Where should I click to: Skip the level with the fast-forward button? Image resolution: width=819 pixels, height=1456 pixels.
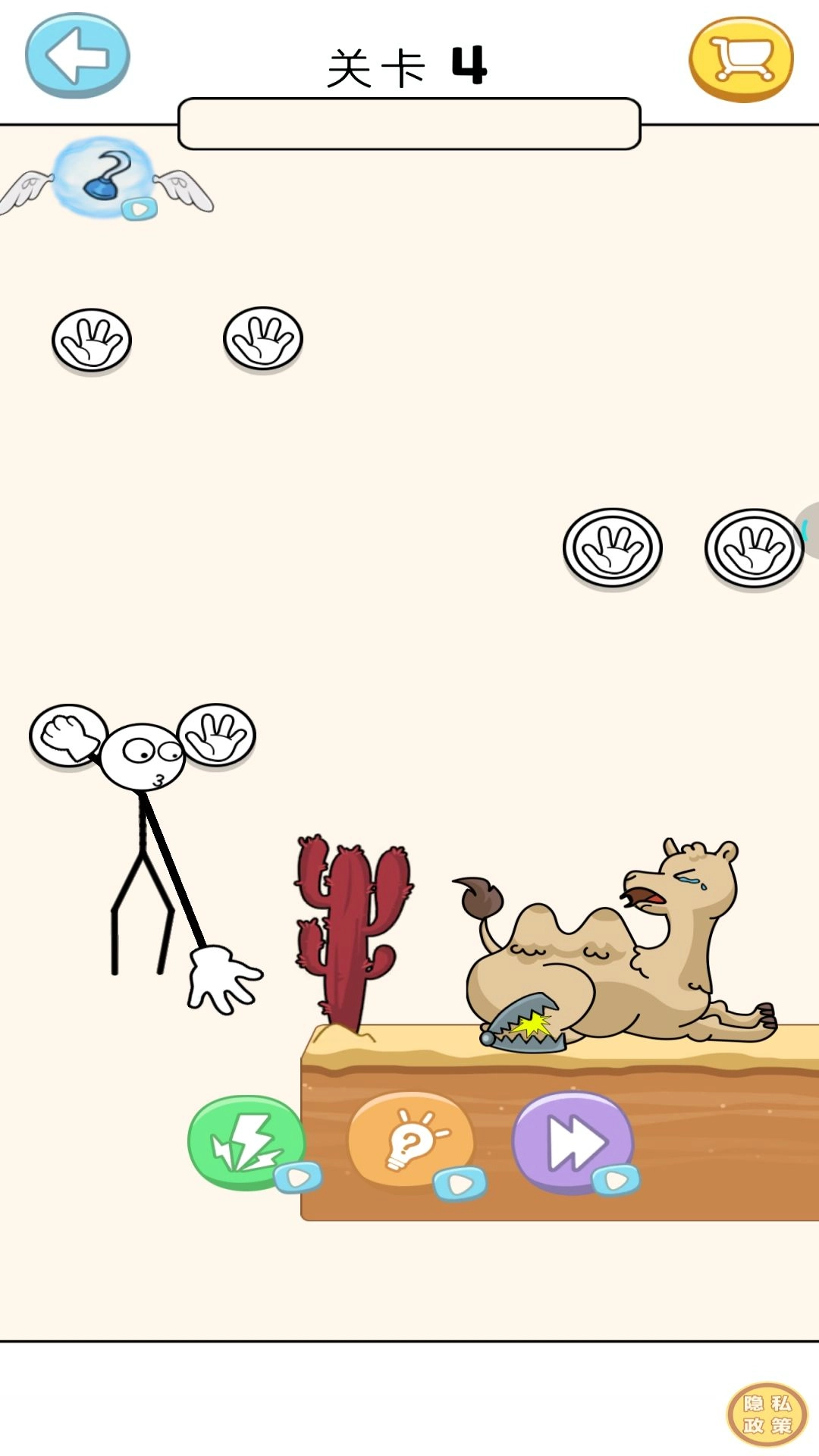573,1142
